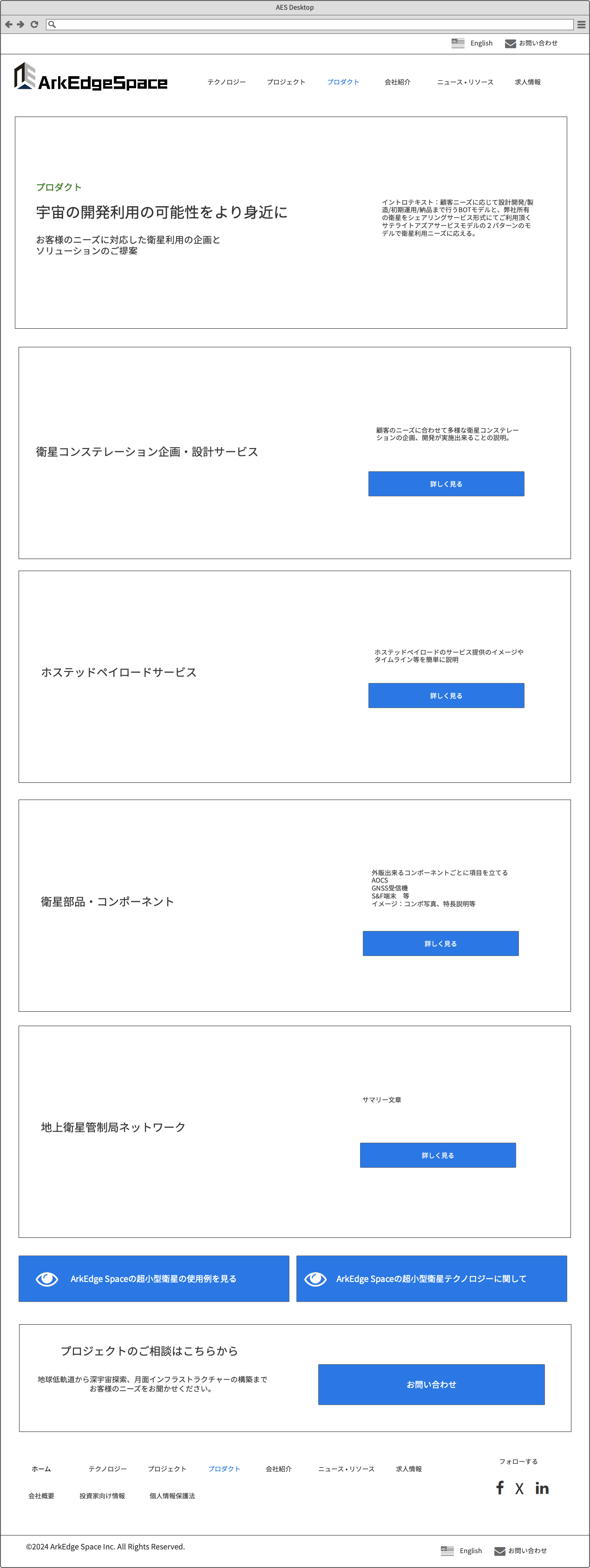590x1568 pixels.
Task: Open the LinkedIn icon in footer
Action: coord(542,1488)
